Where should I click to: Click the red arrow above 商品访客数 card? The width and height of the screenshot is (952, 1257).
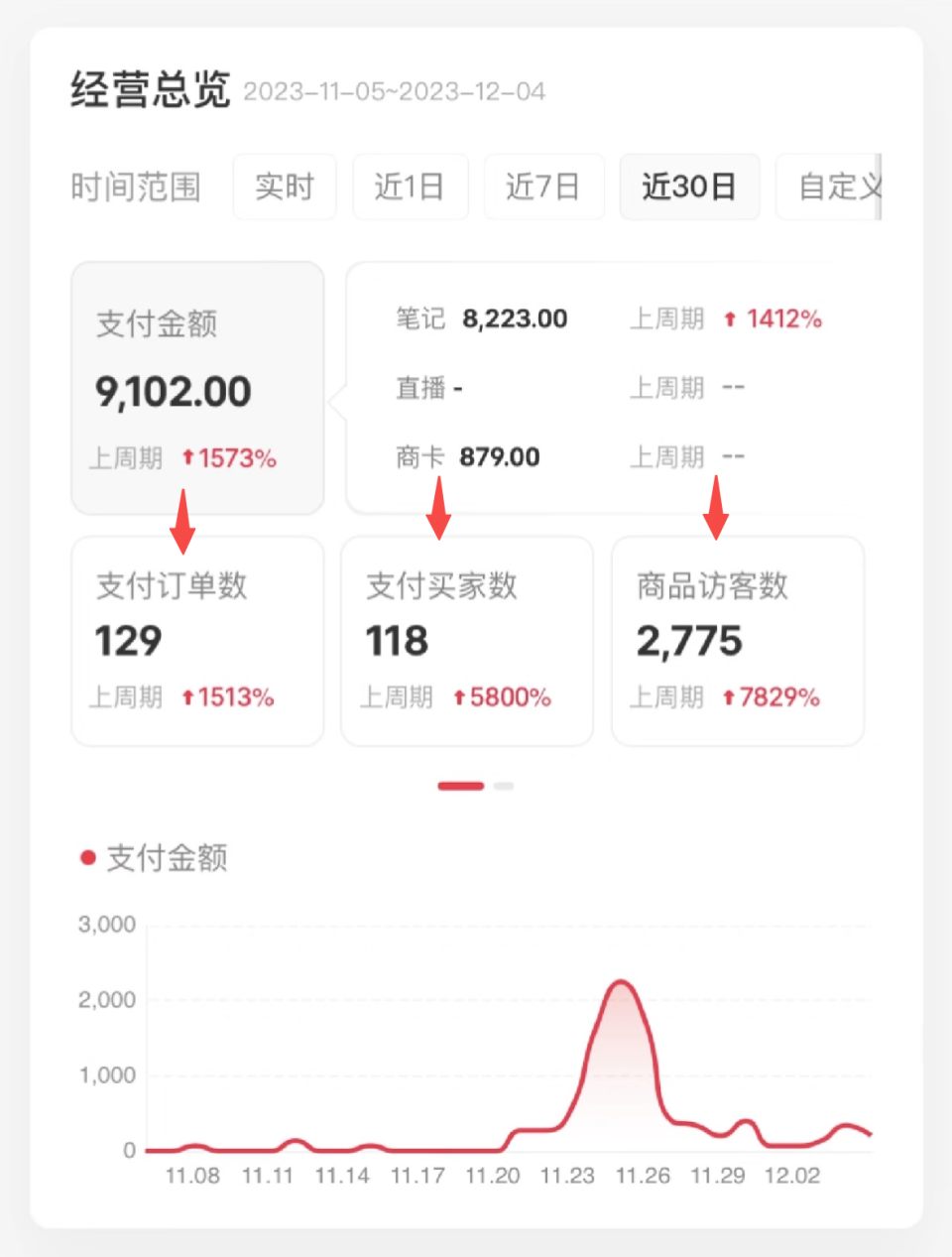click(x=718, y=511)
